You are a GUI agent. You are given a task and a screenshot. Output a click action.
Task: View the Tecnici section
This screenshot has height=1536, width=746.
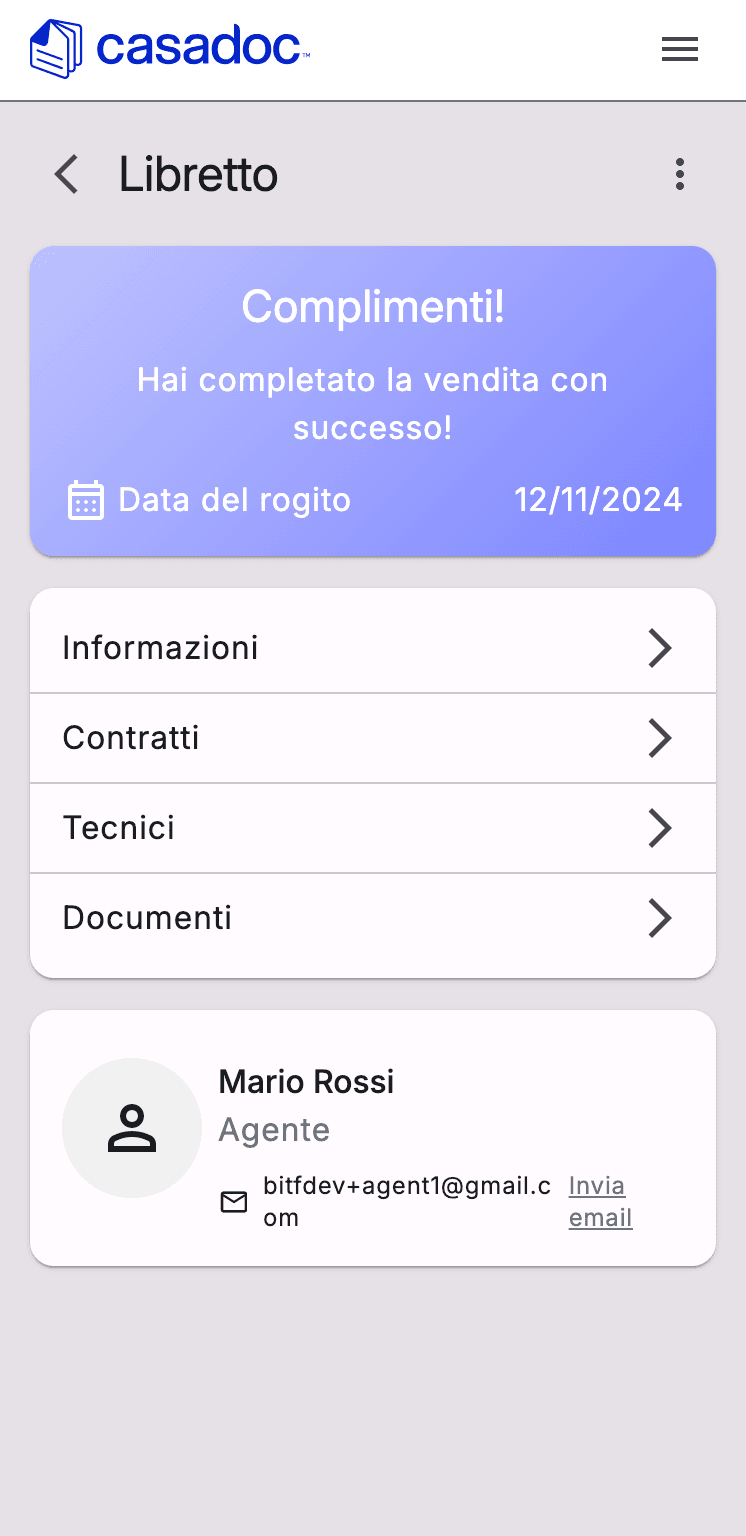click(373, 828)
